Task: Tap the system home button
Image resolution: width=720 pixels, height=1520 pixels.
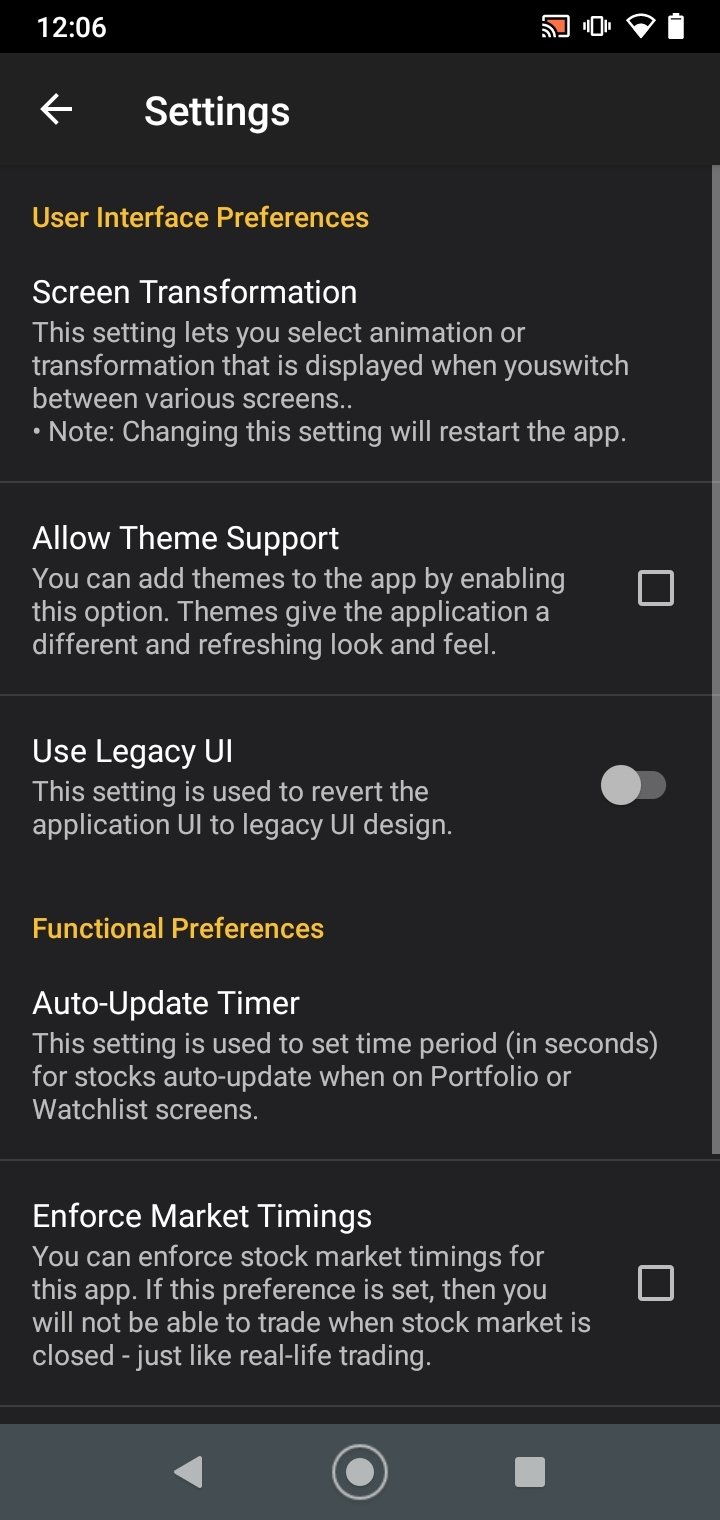Action: [359, 1472]
